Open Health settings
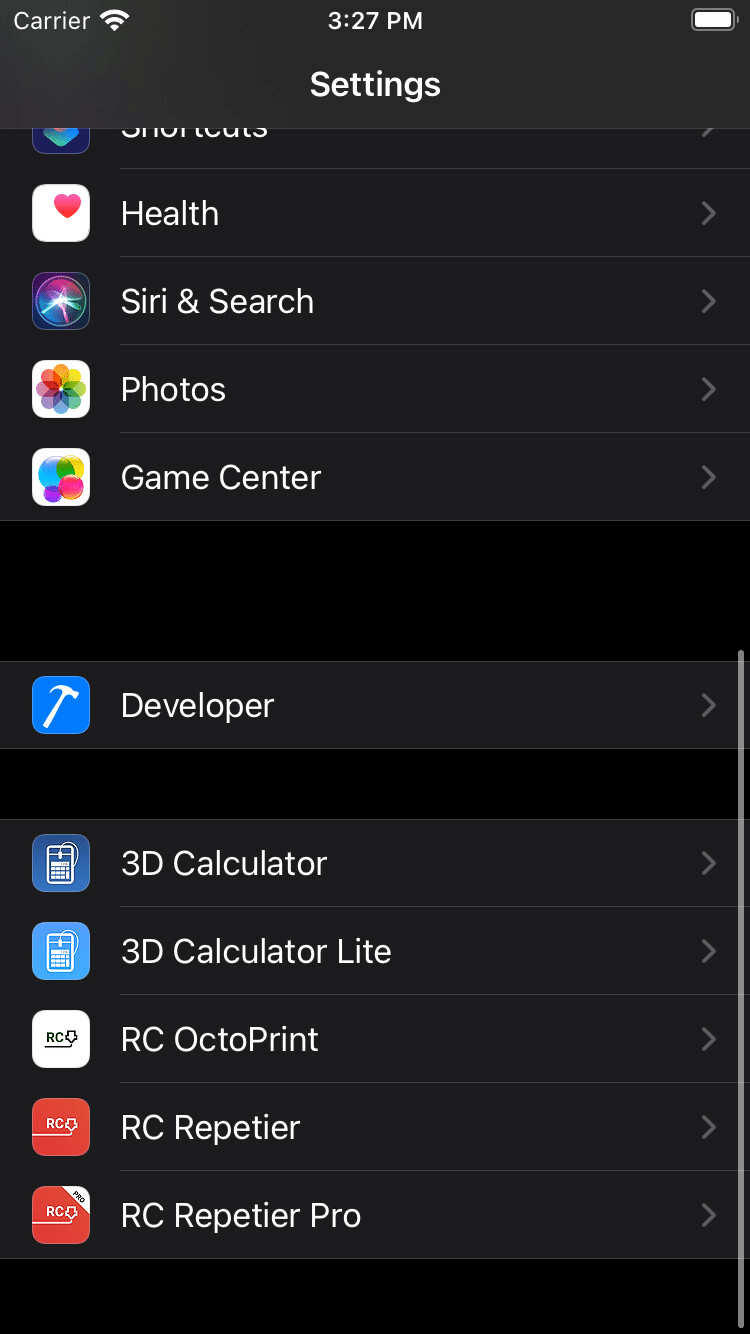Image resolution: width=750 pixels, height=1334 pixels. point(375,213)
